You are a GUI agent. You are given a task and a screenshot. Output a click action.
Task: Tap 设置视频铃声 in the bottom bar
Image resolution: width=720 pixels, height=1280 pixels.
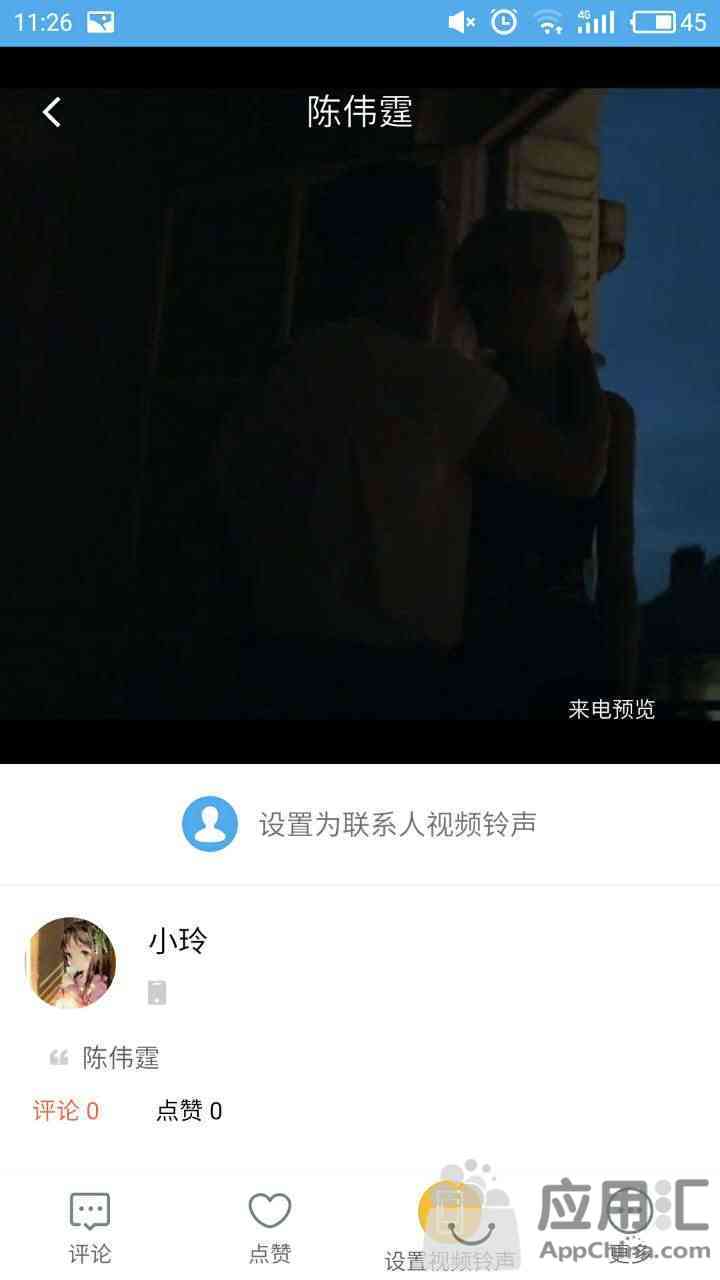point(450,1228)
